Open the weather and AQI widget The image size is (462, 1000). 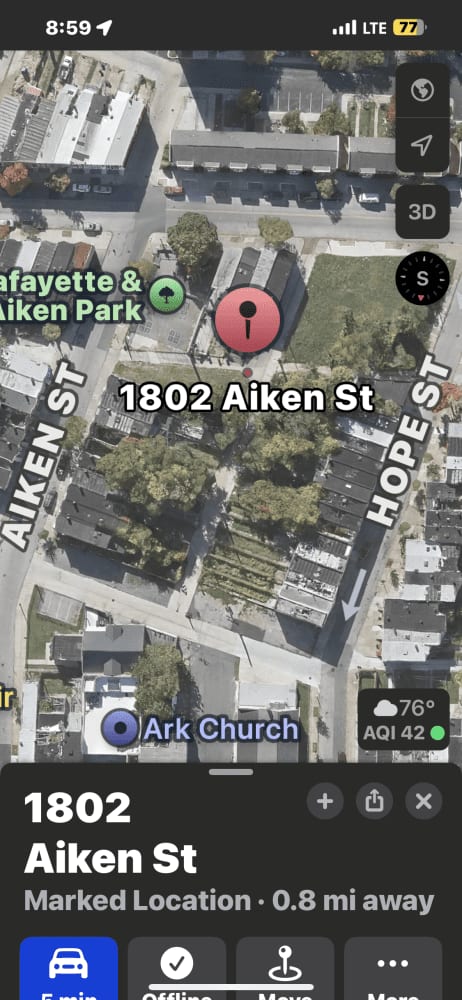(403, 719)
